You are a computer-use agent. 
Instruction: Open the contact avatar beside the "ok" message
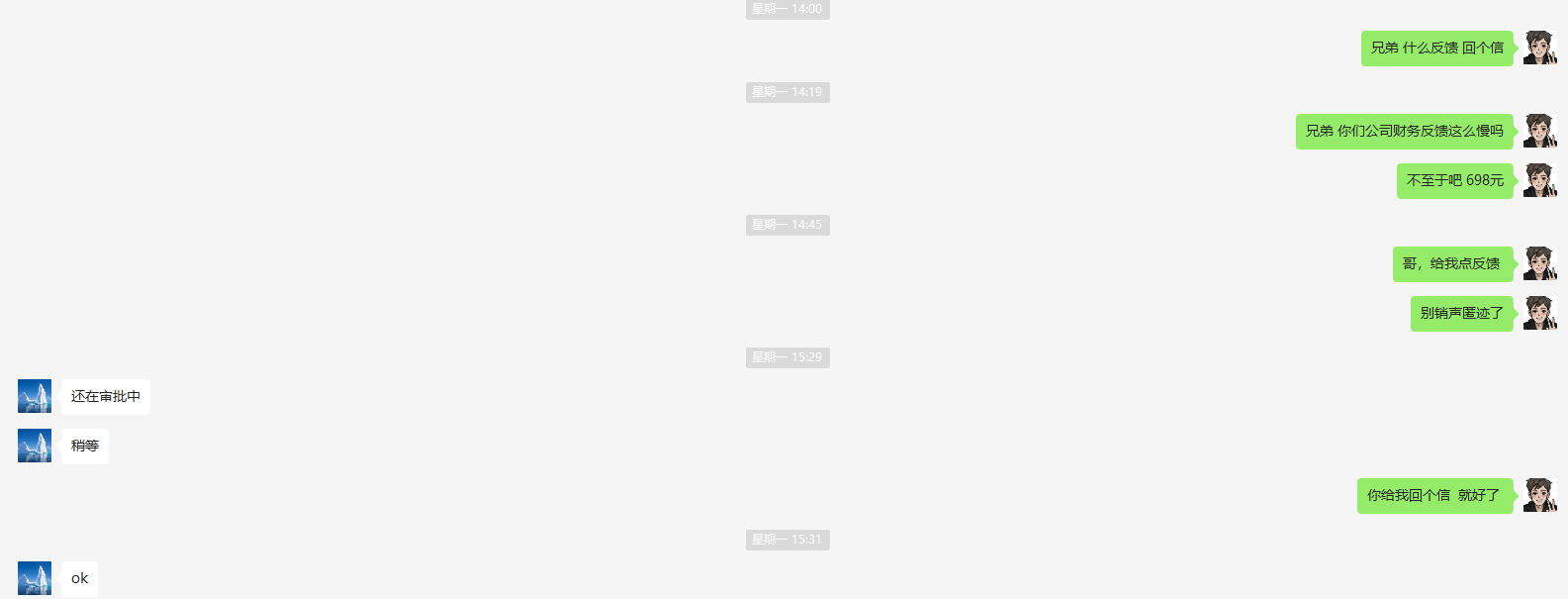35,578
